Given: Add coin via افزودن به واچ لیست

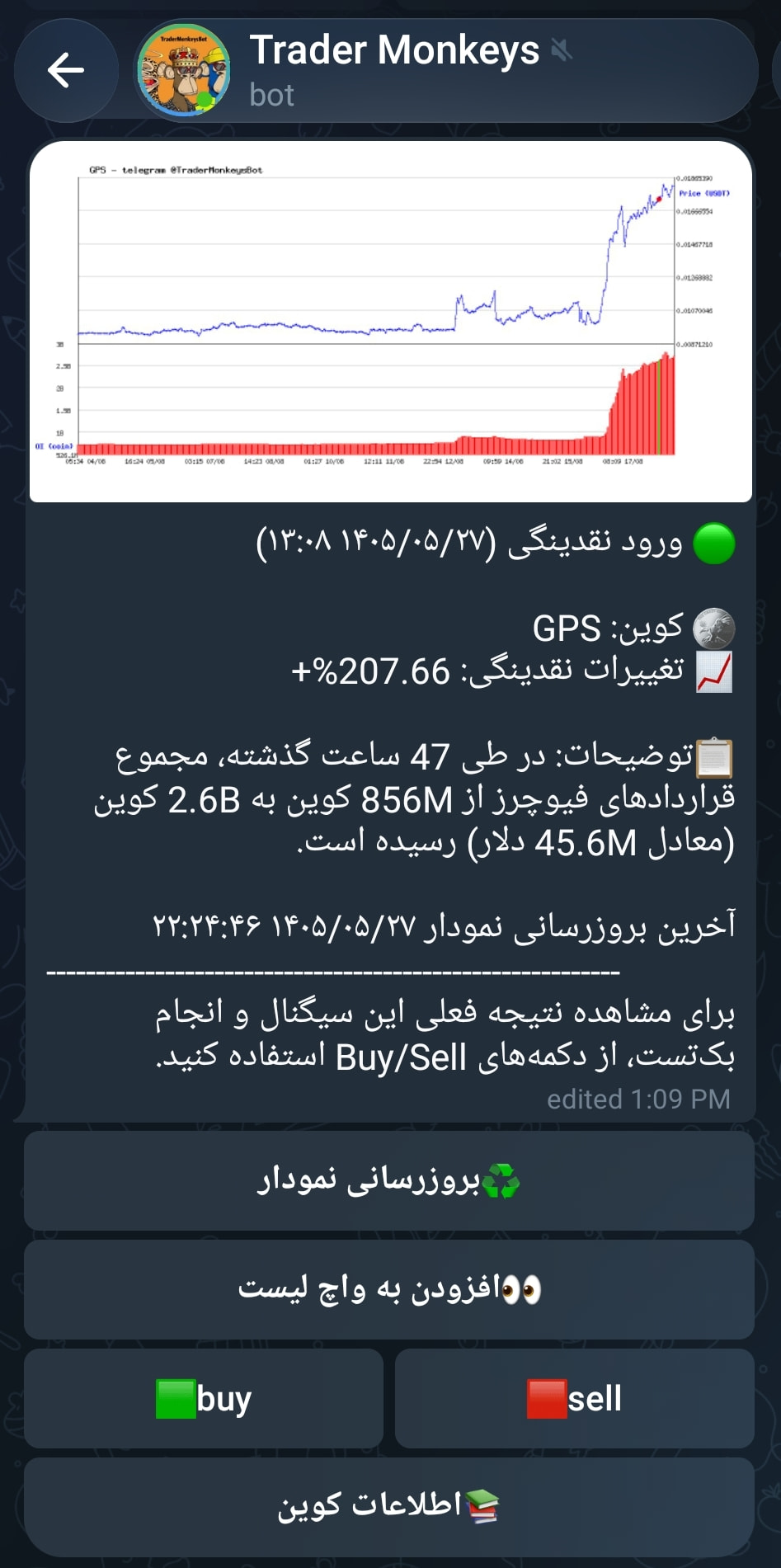Looking at the screenshot, I should click(x=389, y=1289).
